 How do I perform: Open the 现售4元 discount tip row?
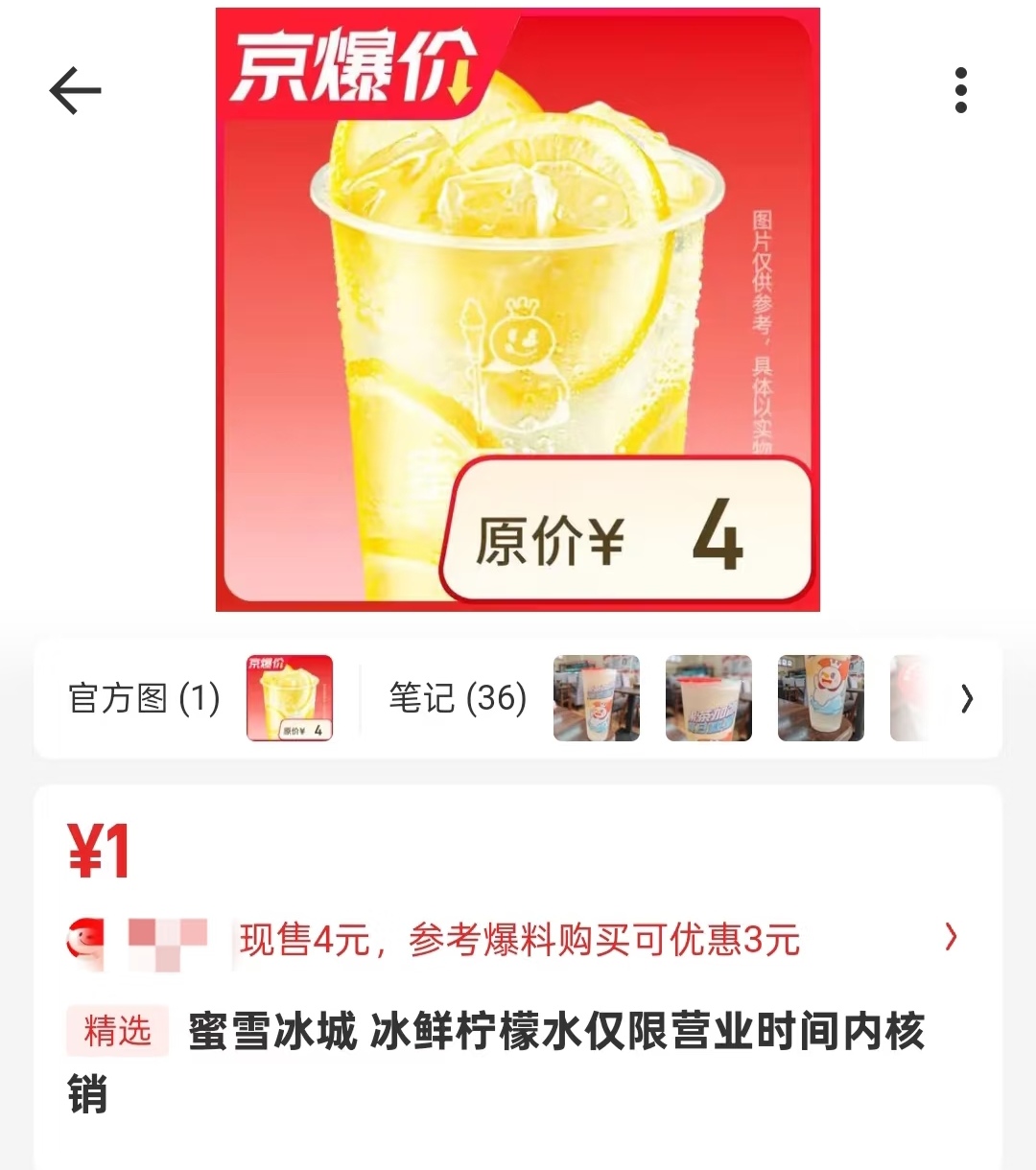click(518, 940)
